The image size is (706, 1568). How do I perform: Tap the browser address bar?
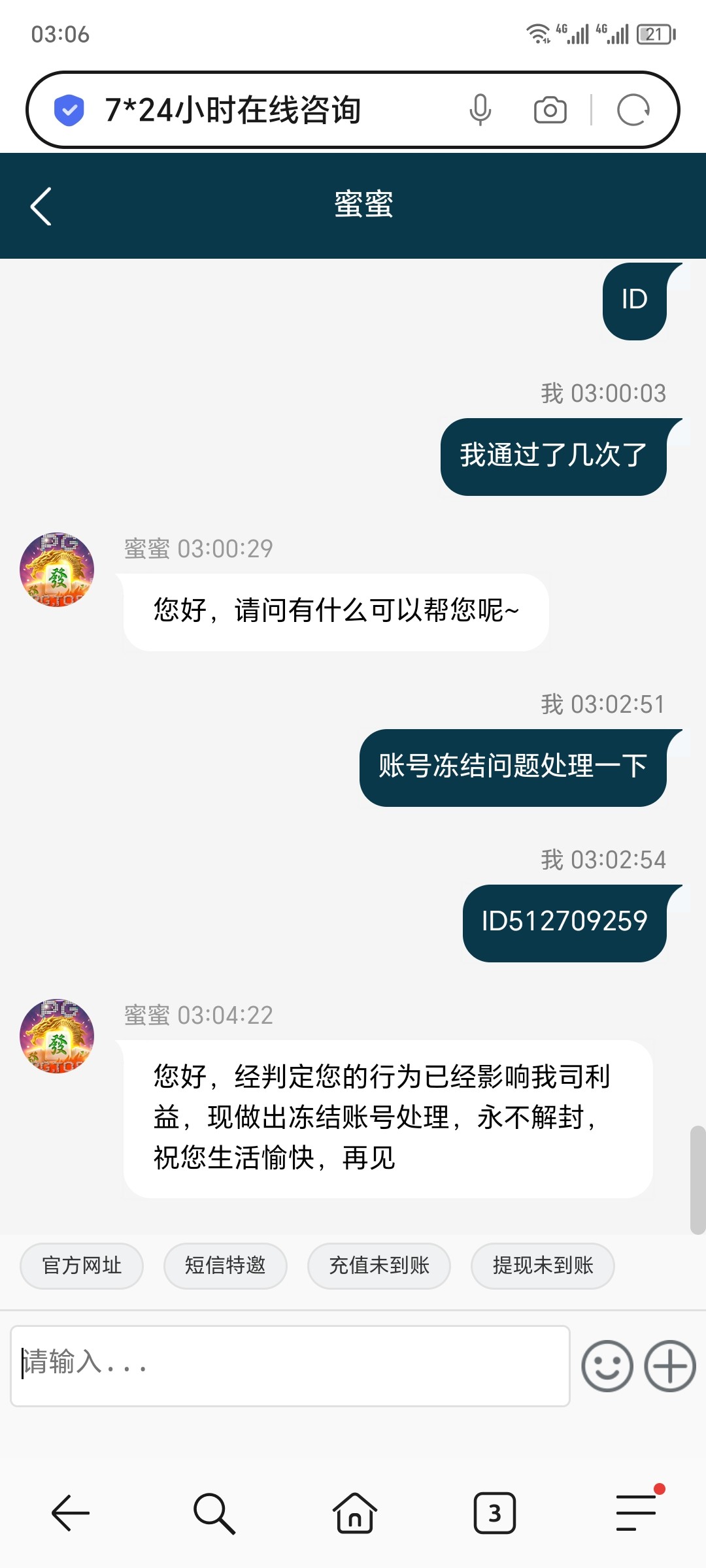261,110
